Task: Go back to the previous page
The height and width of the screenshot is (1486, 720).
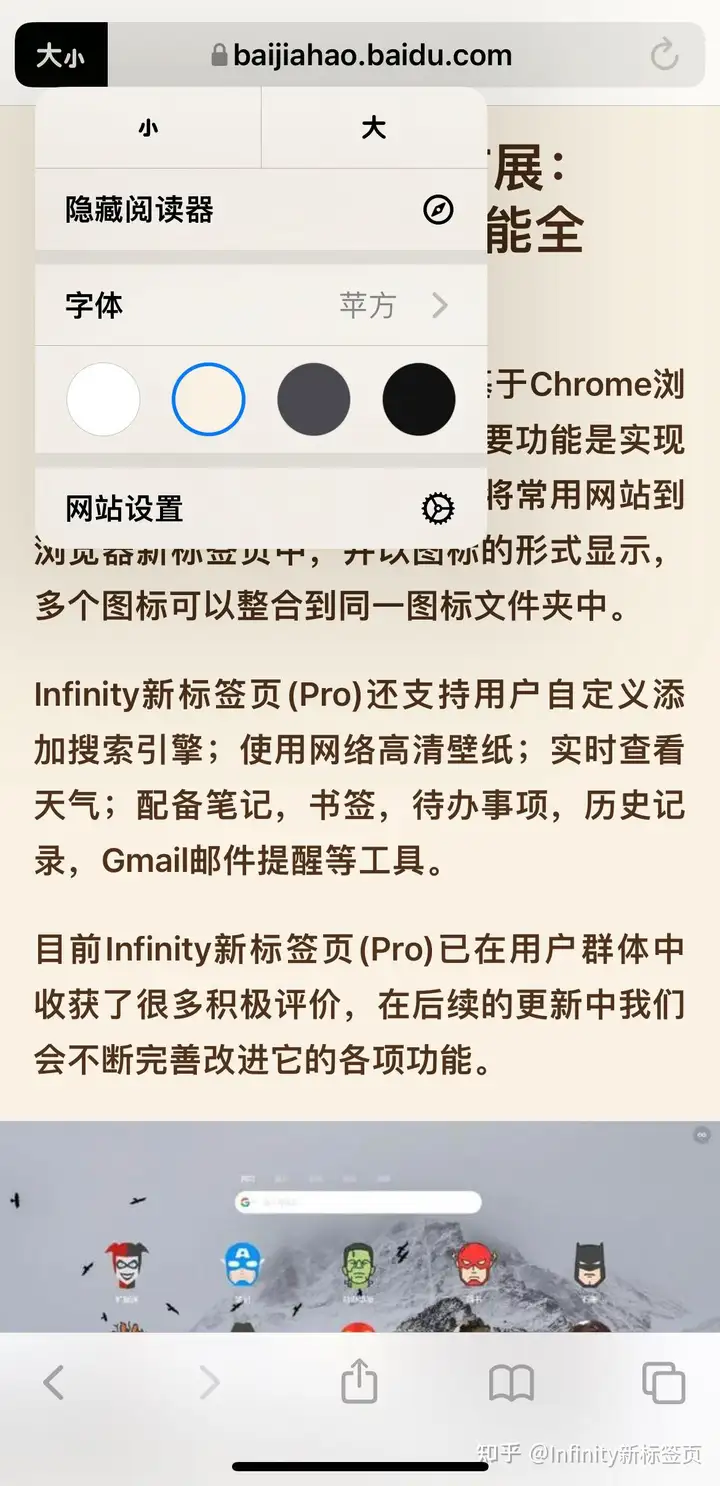Action: click(x=54, y=1383)
